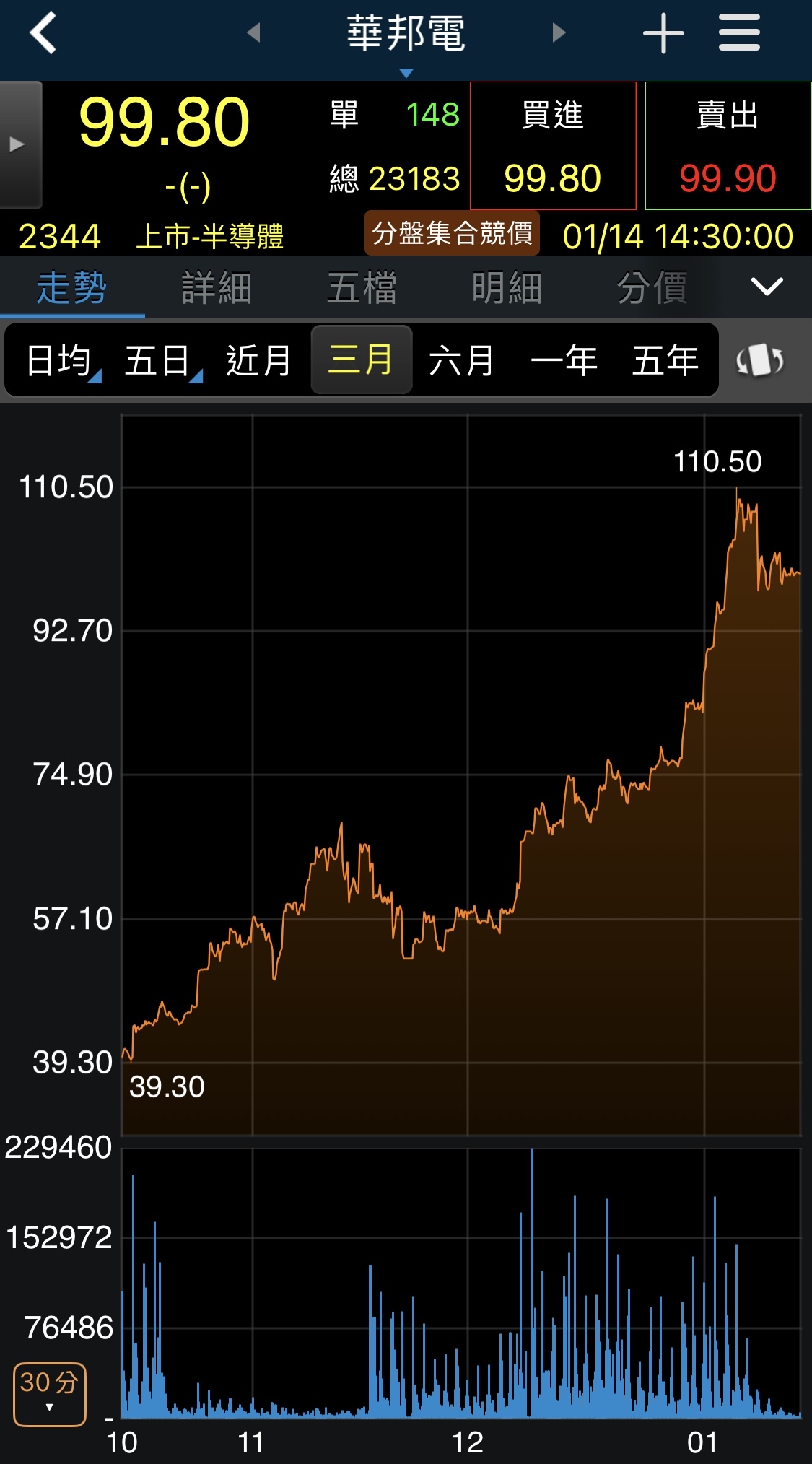
Task: Tap the 買進 buy box
Action: click(x=553, y=146)
